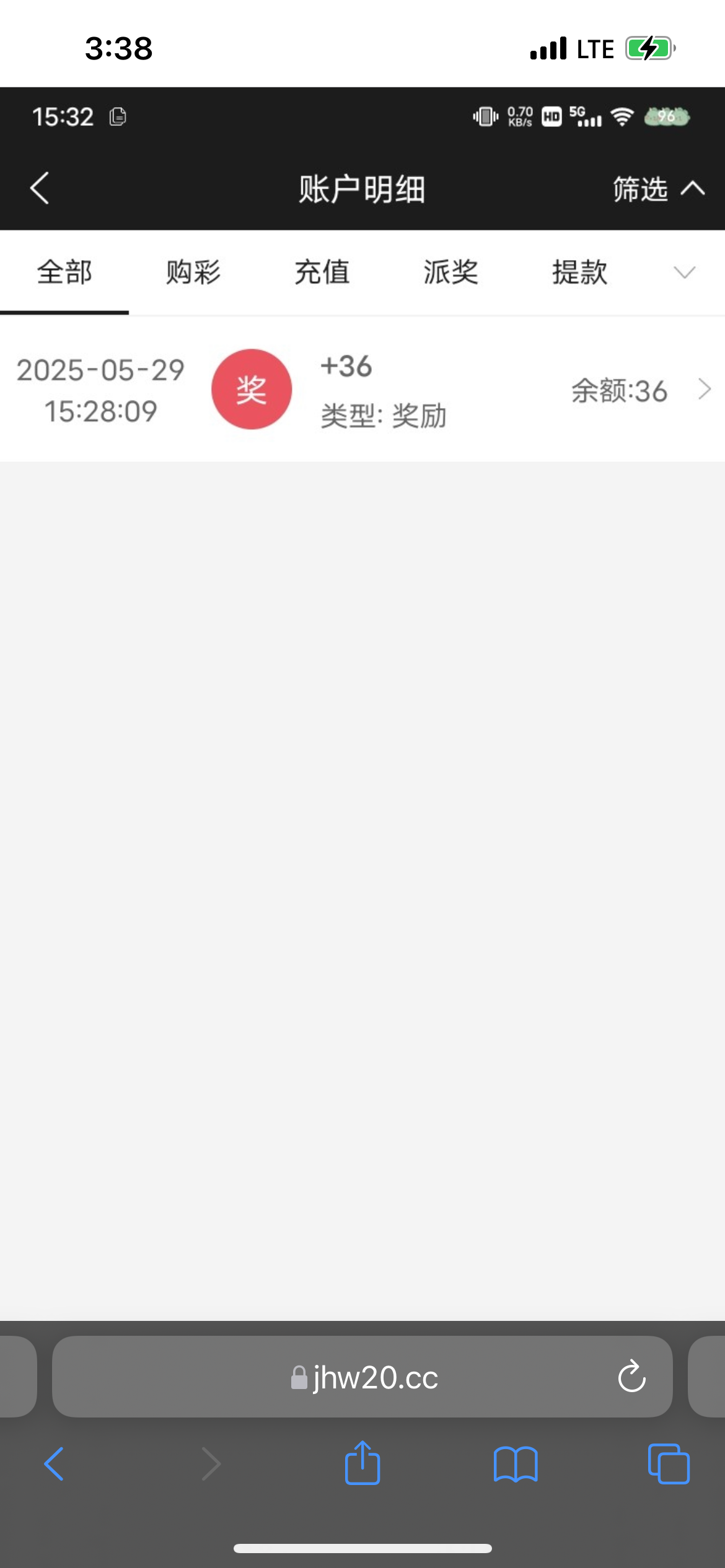Open Safari bookmarks
This screenshot has height=1568, width=725.
pos(516,1464)
